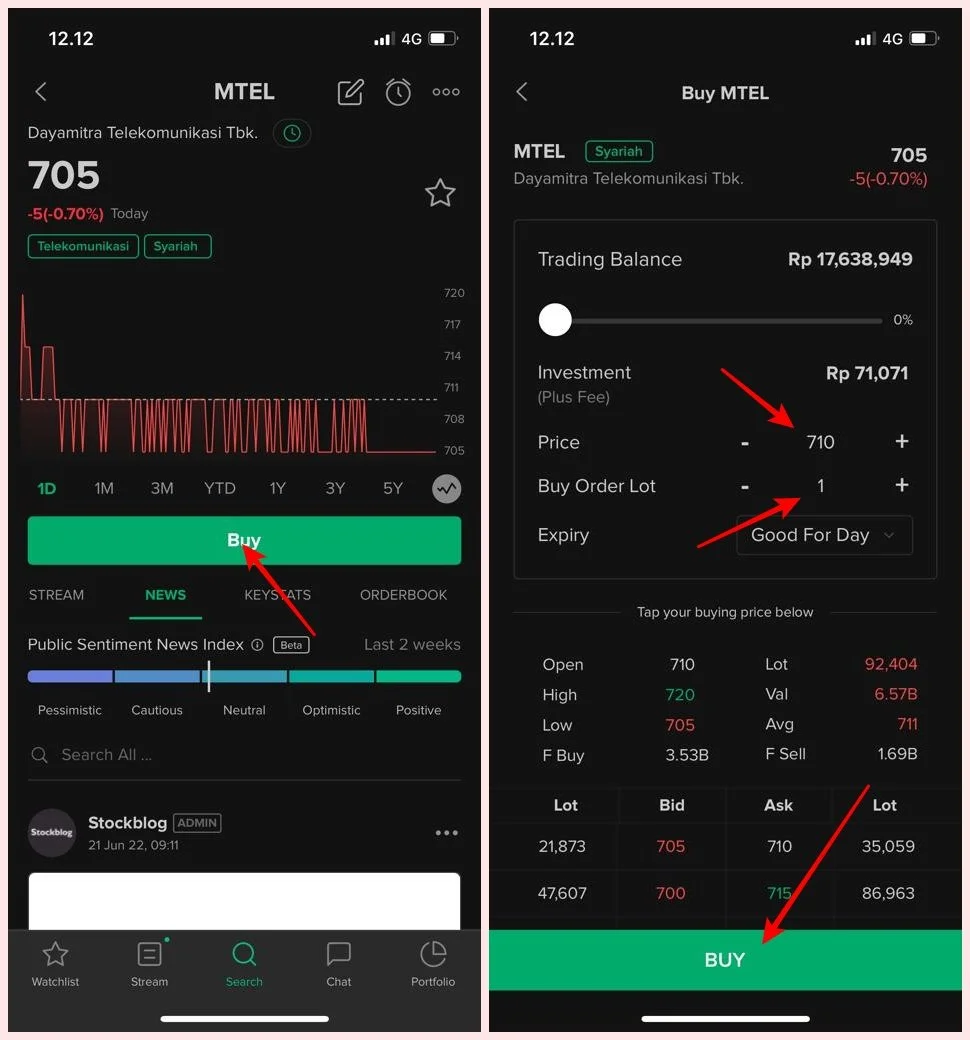
Task: Open options menu on the Stockblog post
Action: (447, 832)
